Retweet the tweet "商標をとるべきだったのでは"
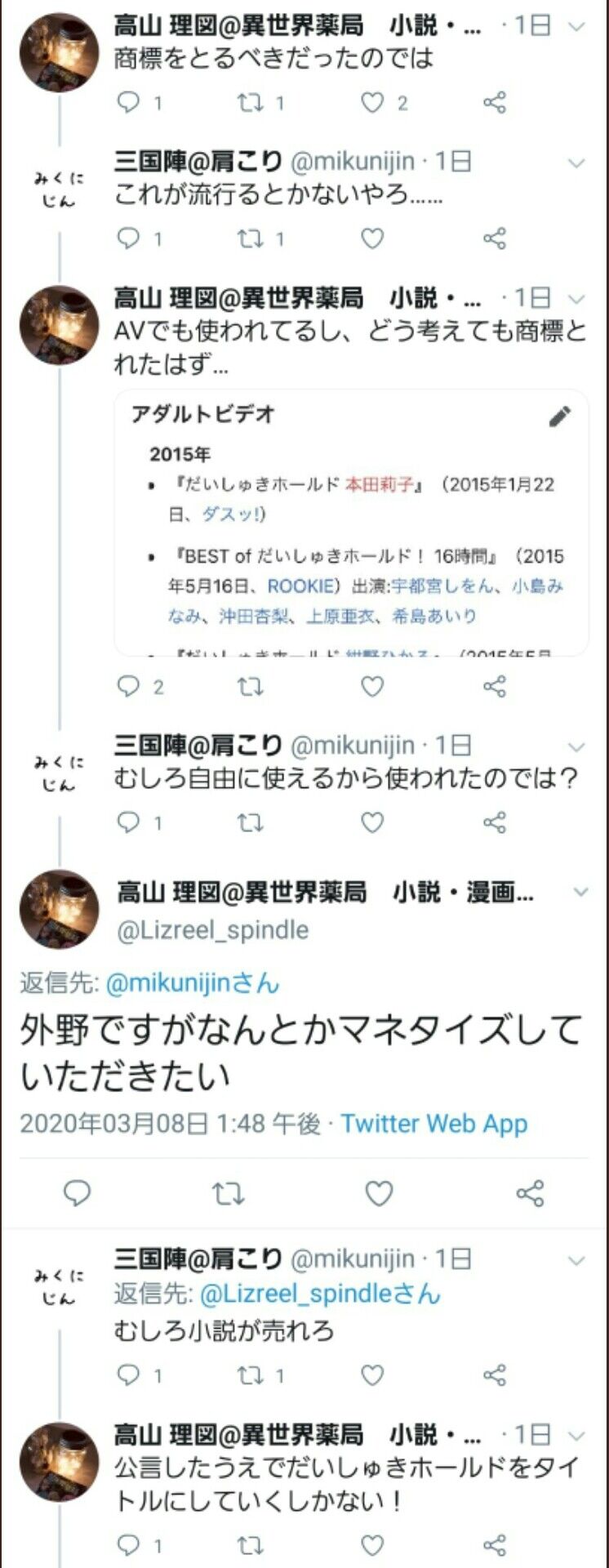The height and width of the screenshot is (1568, 609). tap(250, 103)
